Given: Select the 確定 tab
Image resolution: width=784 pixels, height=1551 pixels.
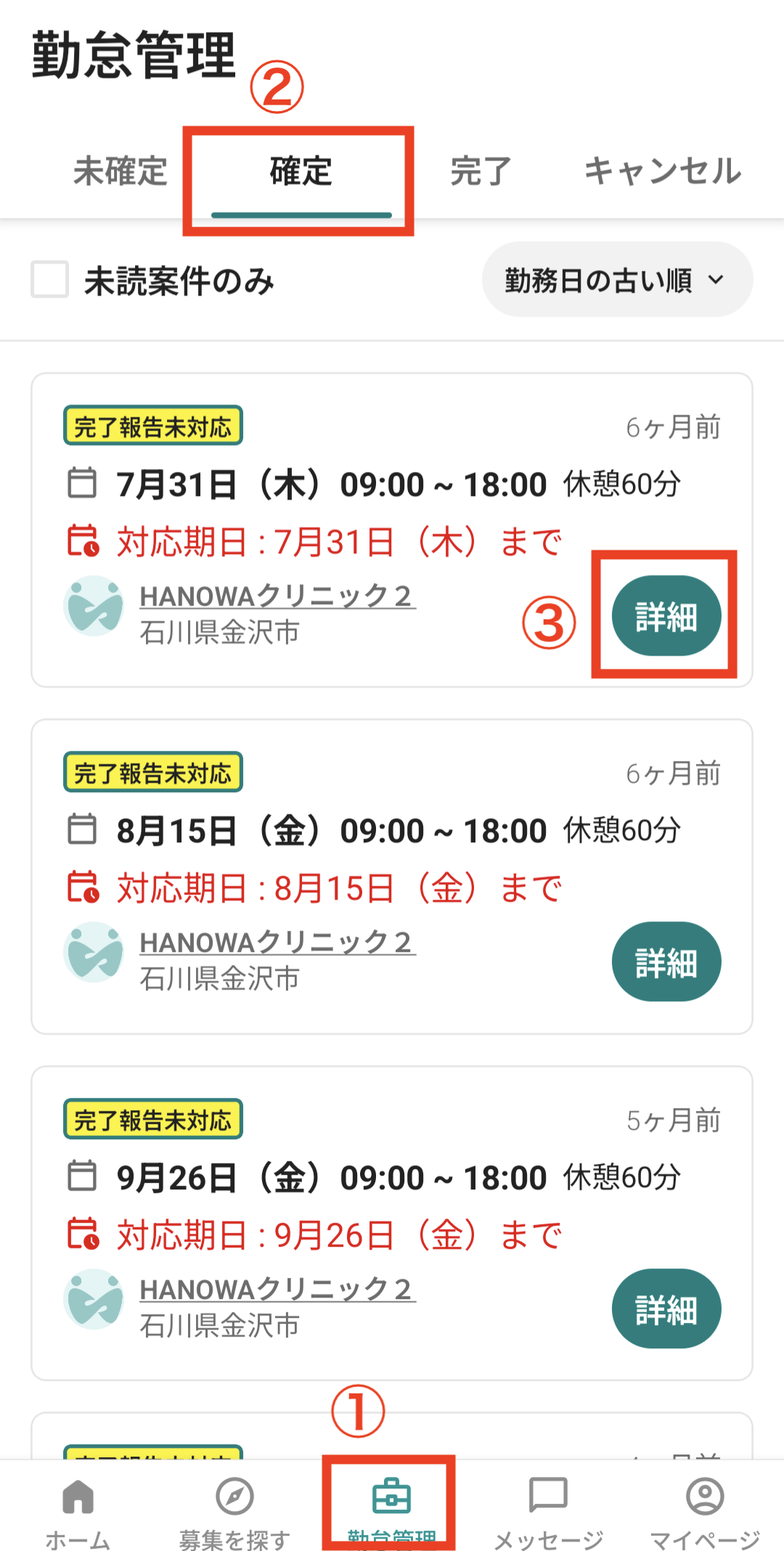Looking at the screenshot, I should [x=301, y=172].
